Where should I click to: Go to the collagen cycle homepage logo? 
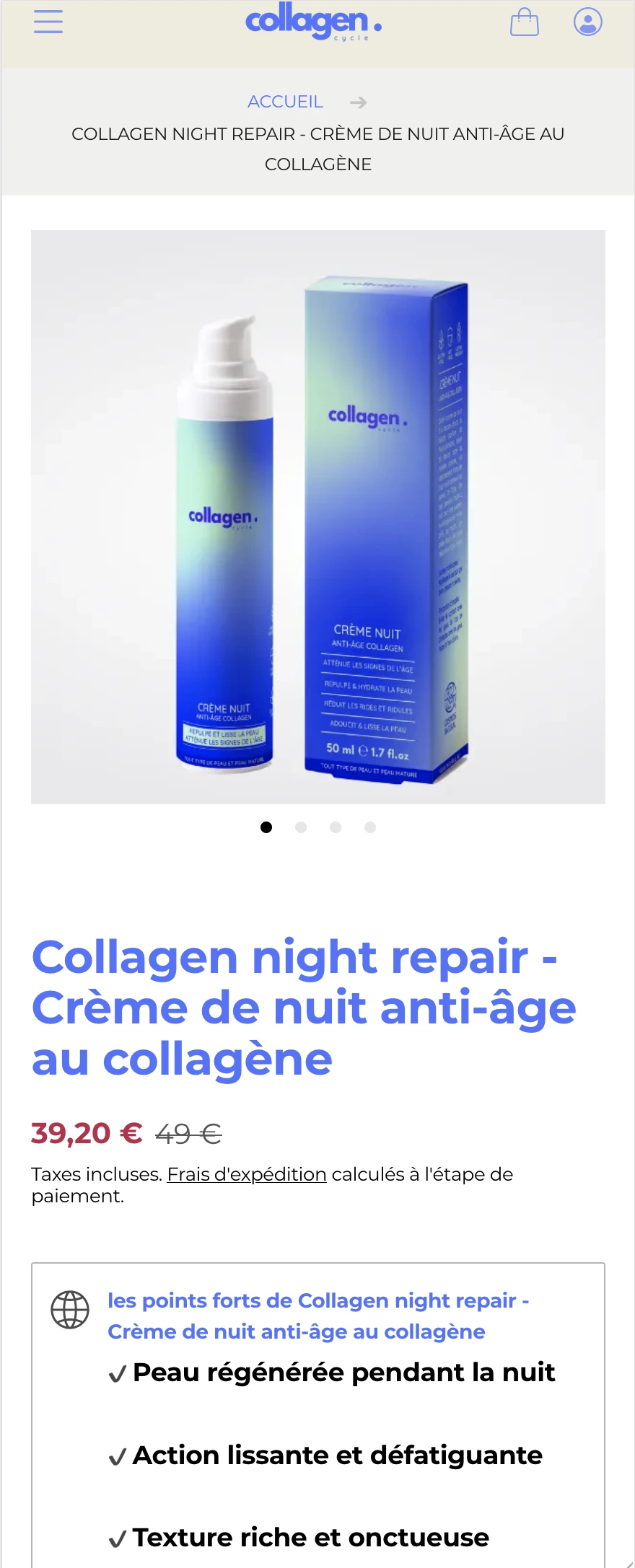coord(314,23)
